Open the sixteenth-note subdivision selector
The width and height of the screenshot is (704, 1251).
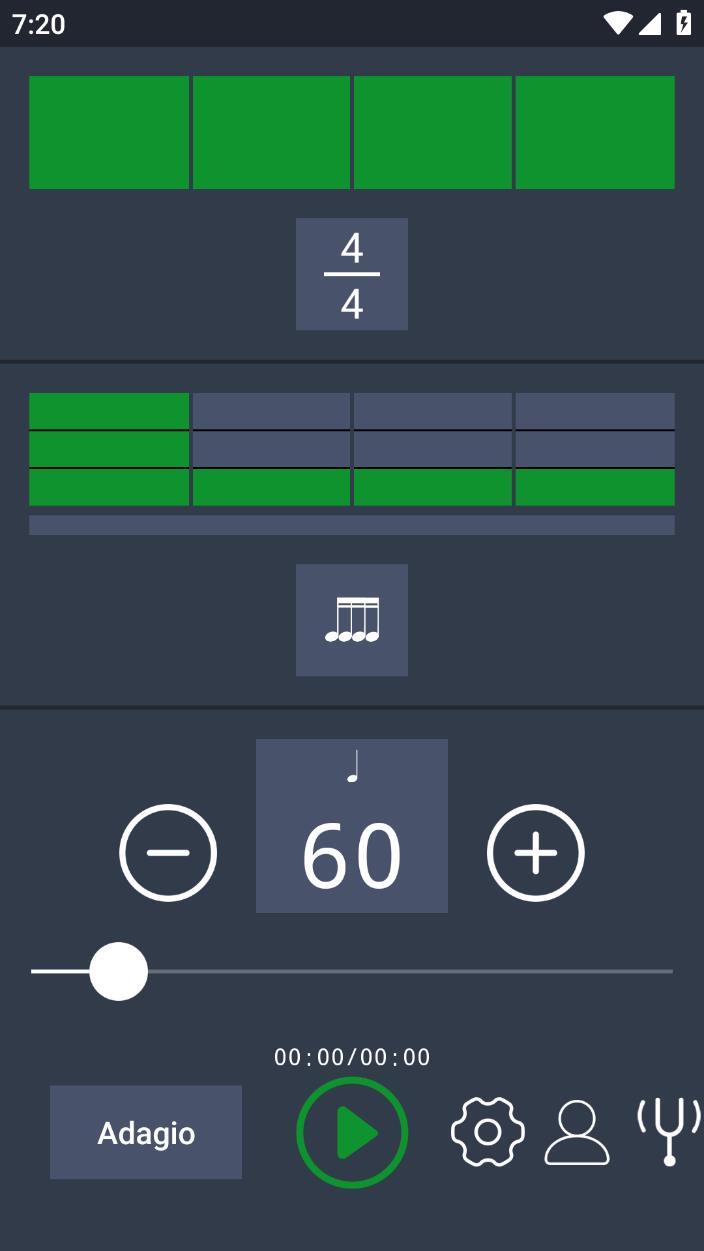point(352,620)
